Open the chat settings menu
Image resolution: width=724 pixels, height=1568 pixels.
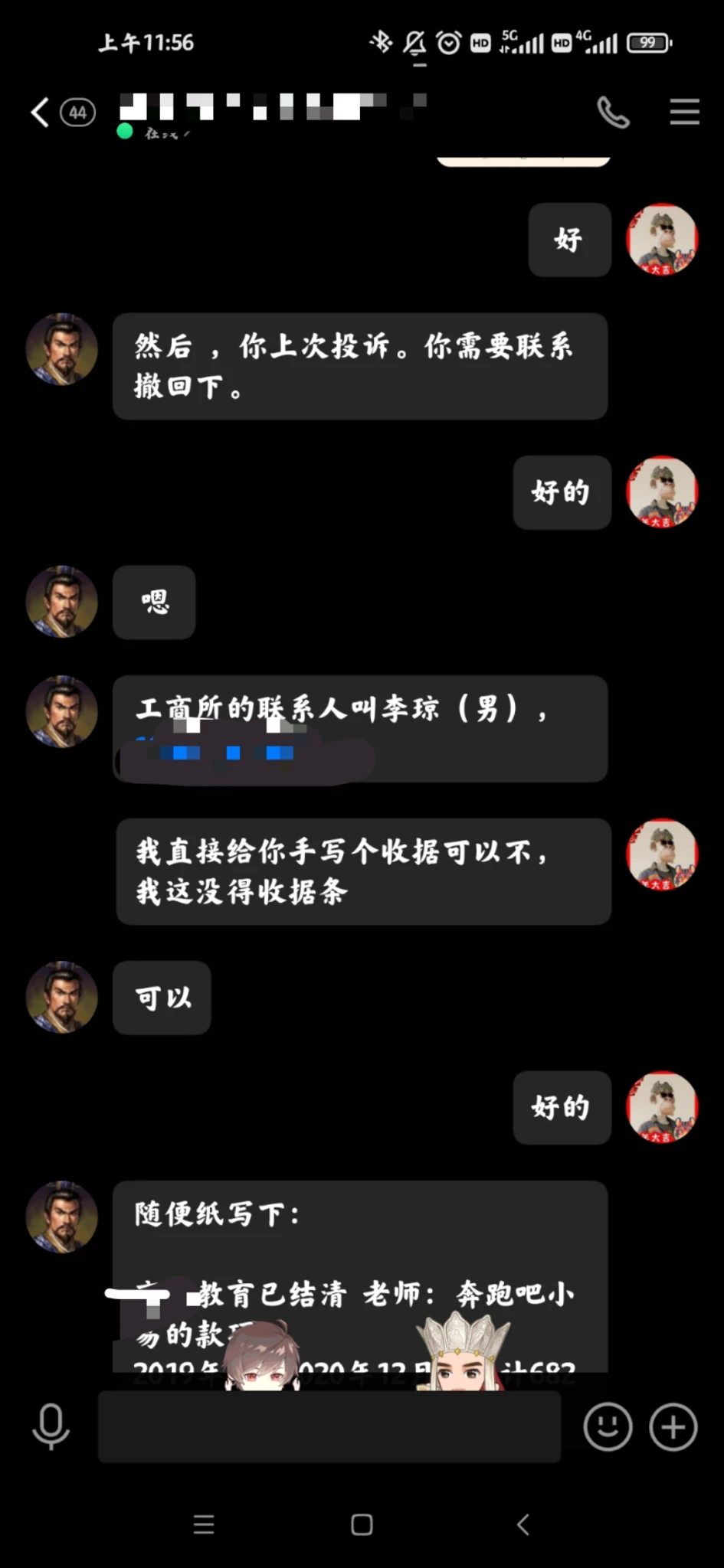point(684,112)
